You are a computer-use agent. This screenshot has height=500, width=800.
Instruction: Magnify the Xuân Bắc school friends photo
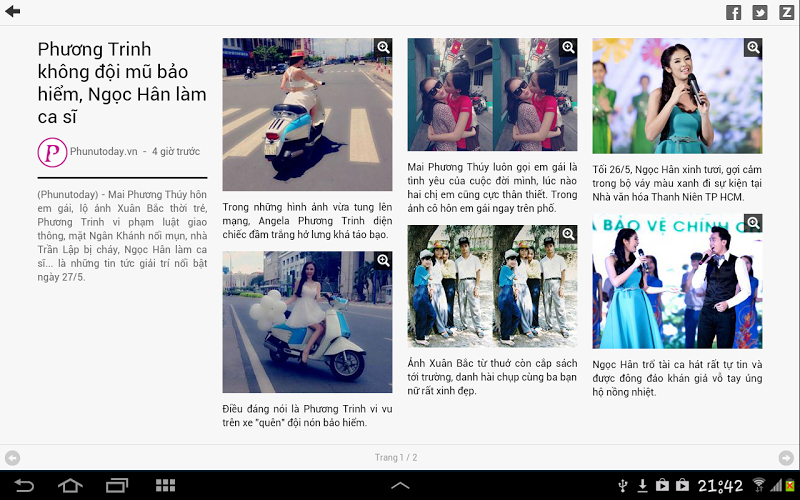(x=568, y=235)
